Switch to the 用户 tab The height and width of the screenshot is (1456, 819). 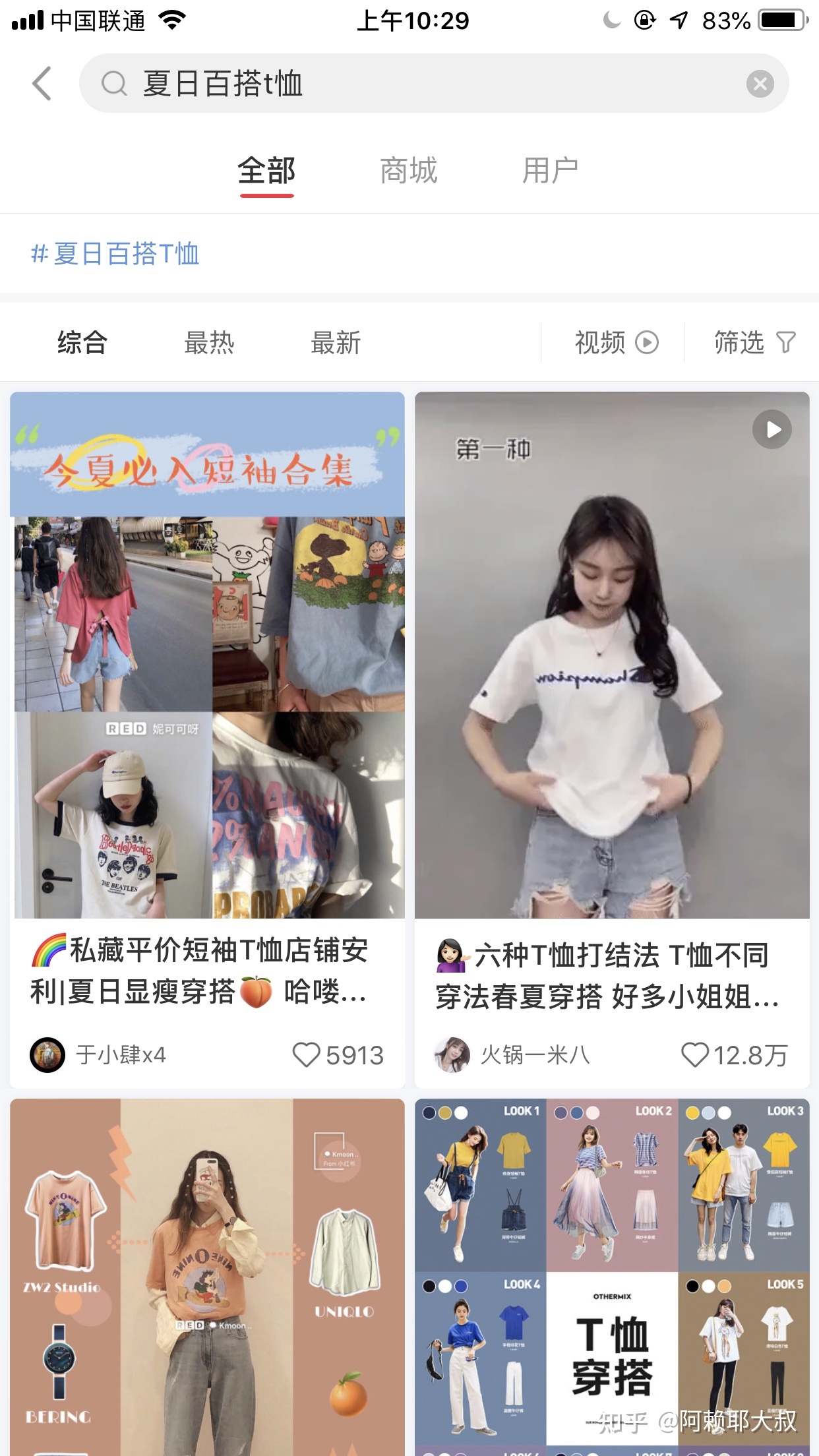pyautogui.click(x=550, y=171)
